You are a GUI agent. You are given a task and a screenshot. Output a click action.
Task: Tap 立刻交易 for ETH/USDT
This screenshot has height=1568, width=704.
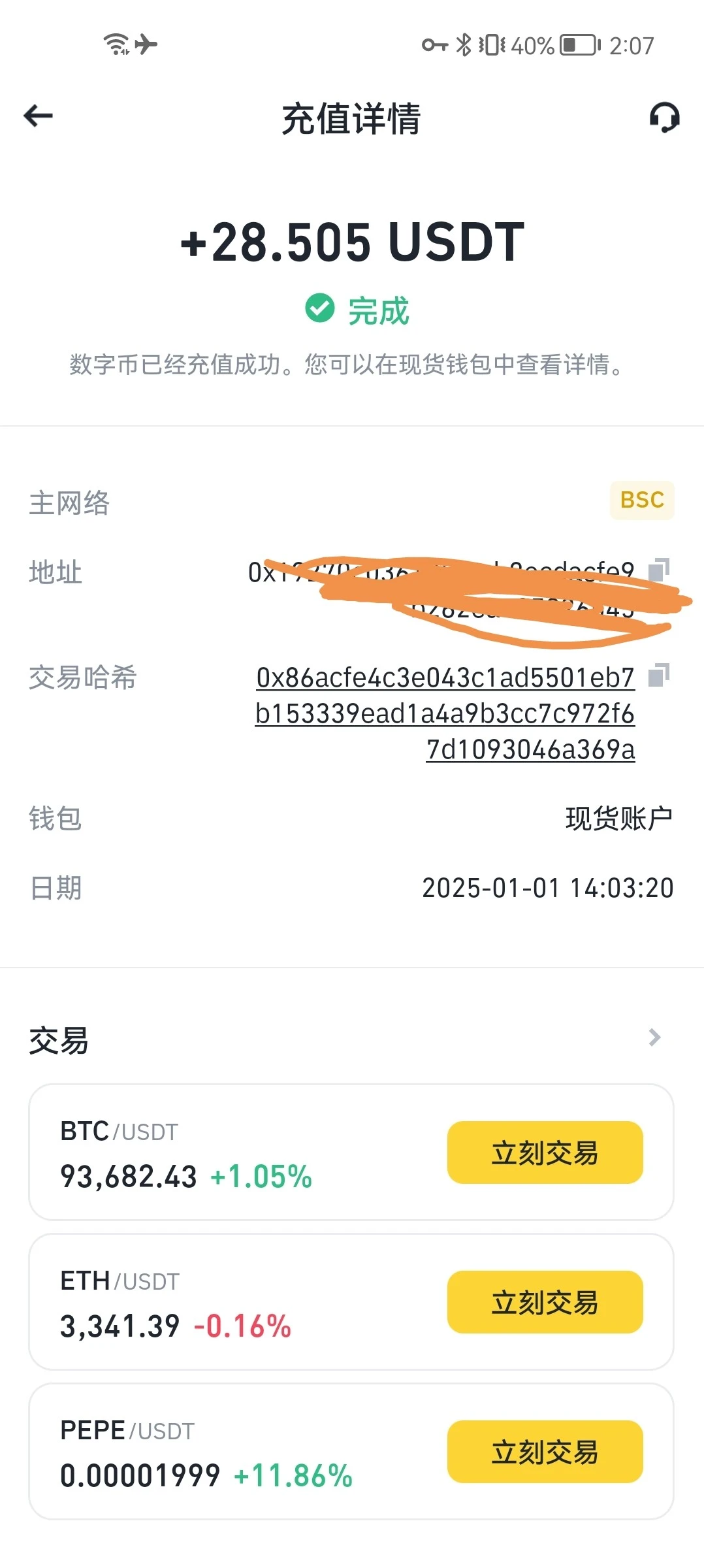point(545,1303)
